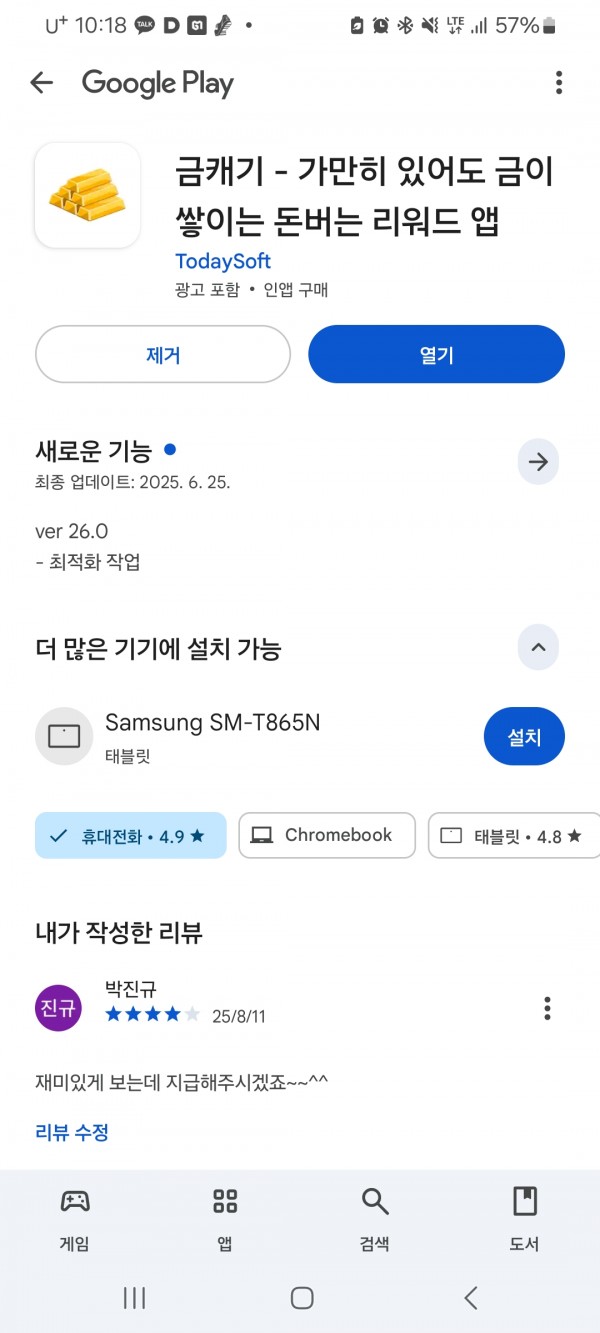Tap 설치 for the Samsung SM-T865N tablet

524,737
